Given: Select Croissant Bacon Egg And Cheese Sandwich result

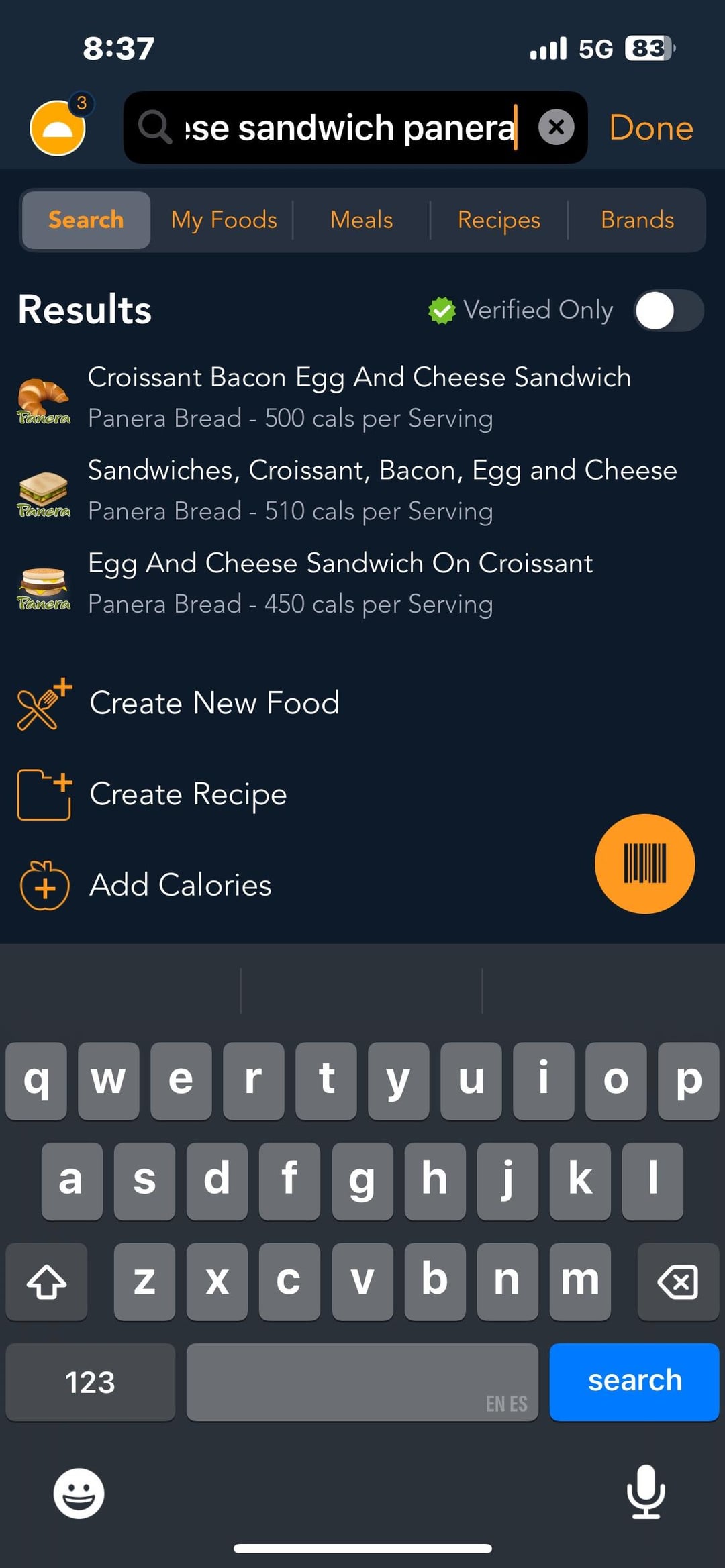Looking at the screenshot, I should coord(359,397).
